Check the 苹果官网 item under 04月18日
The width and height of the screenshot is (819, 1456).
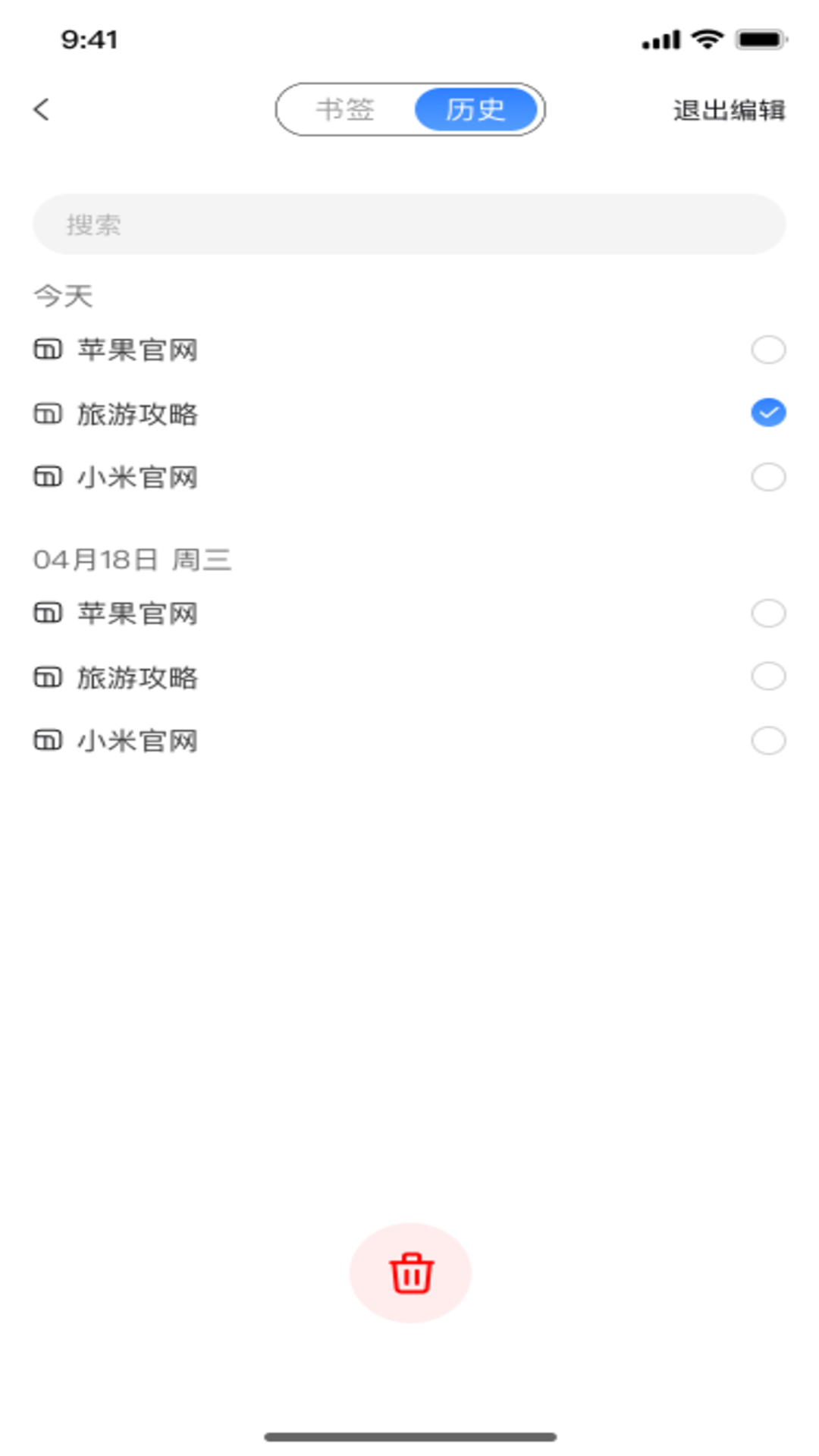[x=768, y=613]
